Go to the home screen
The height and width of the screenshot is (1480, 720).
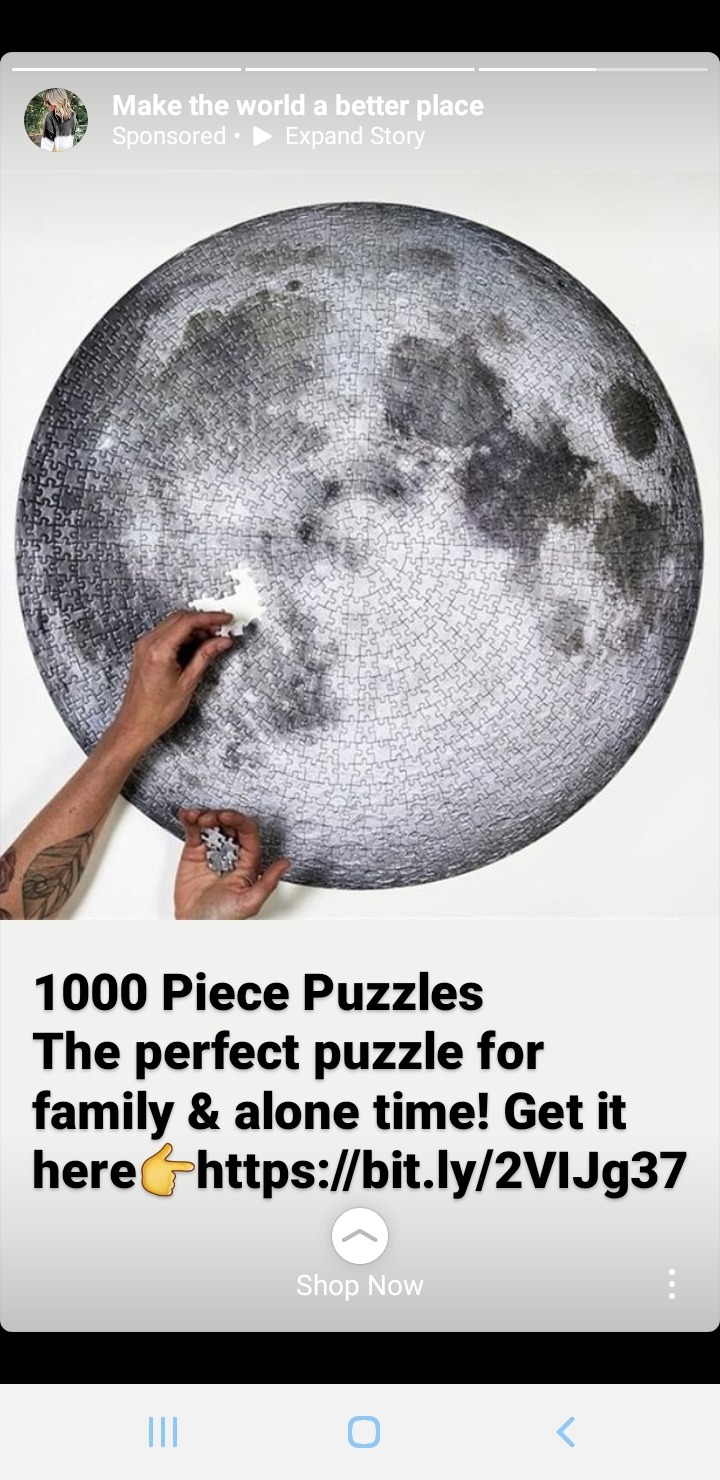(x=364, y=1432)
